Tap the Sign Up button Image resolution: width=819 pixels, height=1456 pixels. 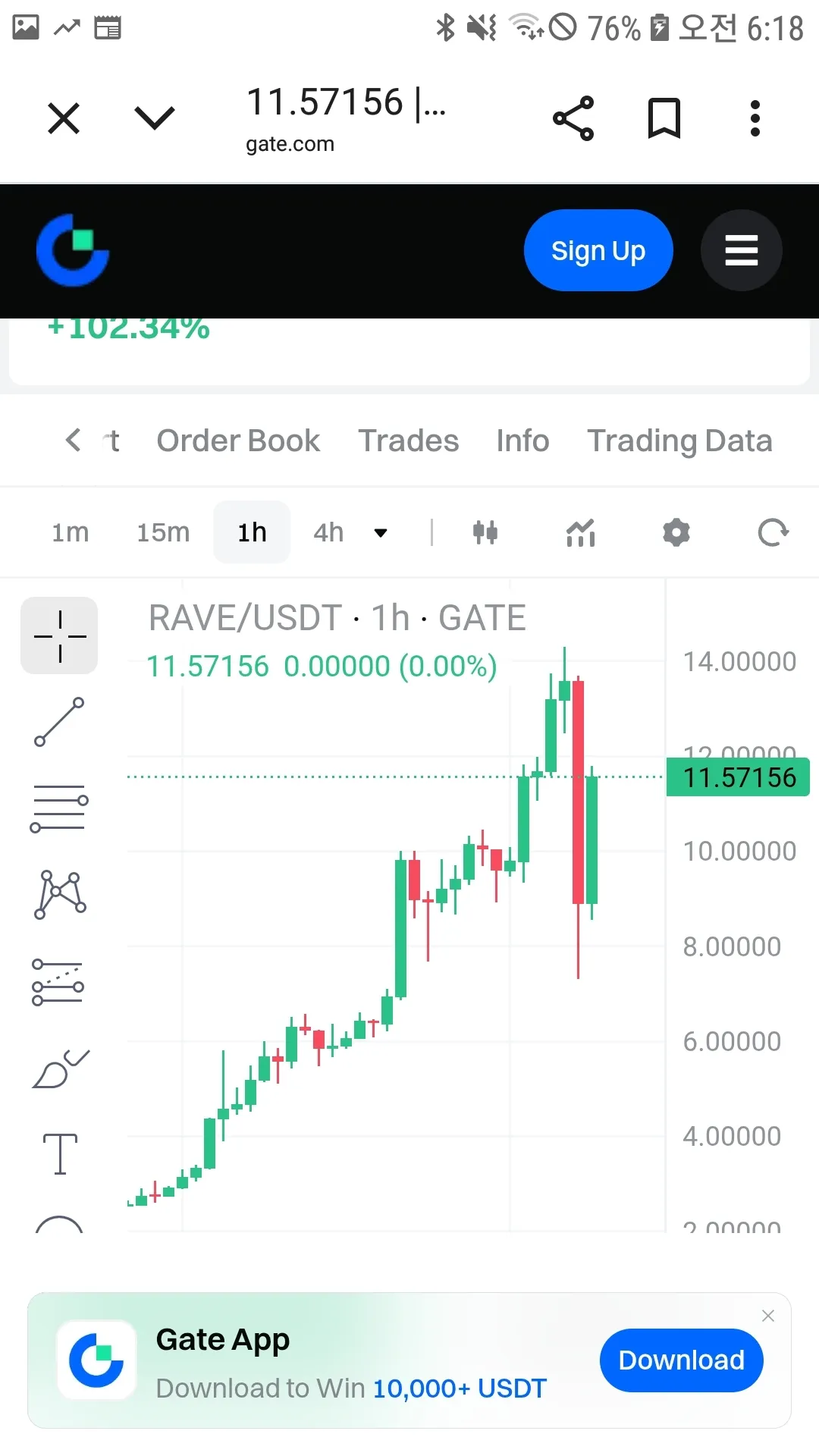[x=598, y=250]
